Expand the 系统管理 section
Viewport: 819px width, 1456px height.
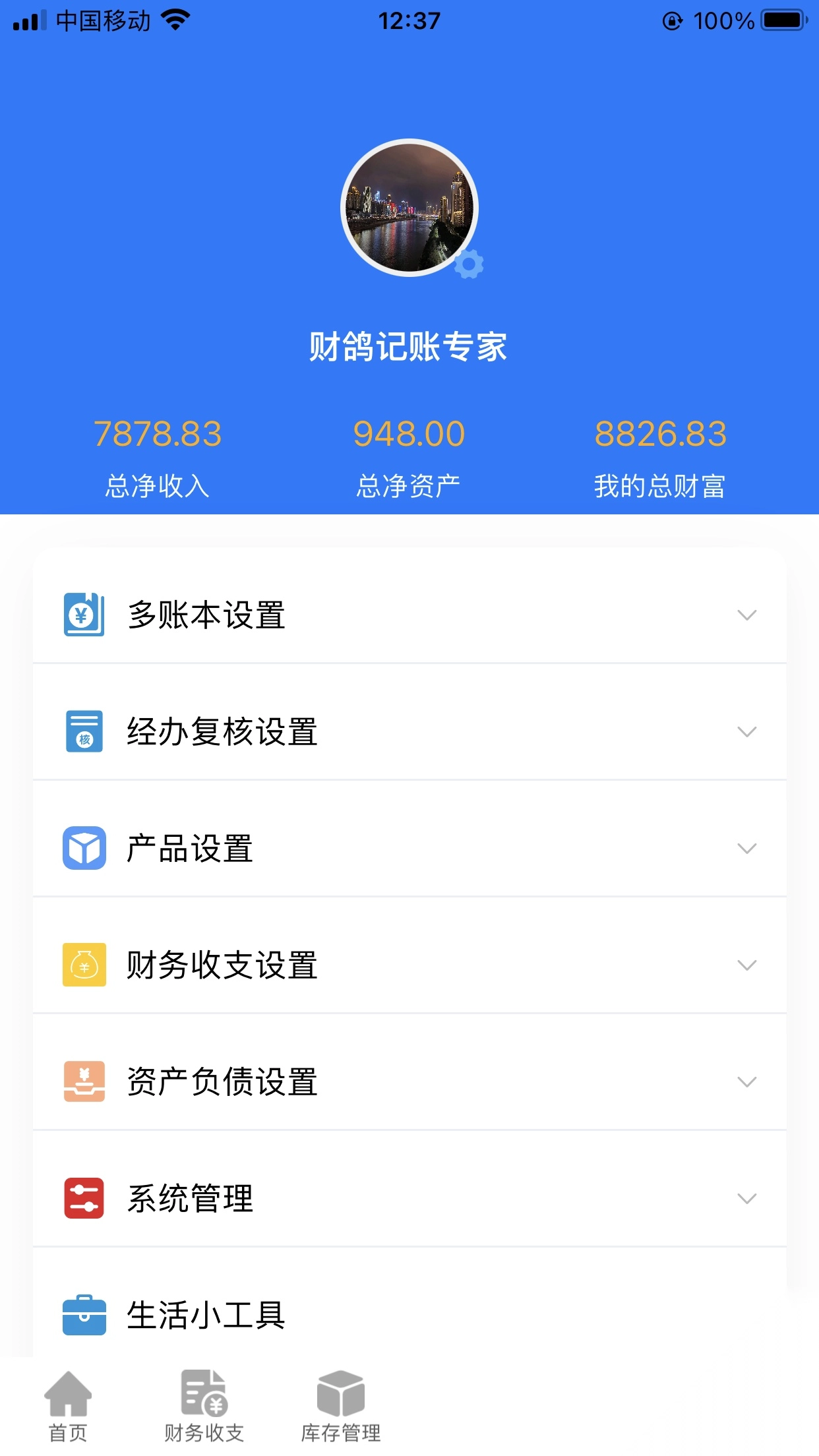[x=746, y=1199]
